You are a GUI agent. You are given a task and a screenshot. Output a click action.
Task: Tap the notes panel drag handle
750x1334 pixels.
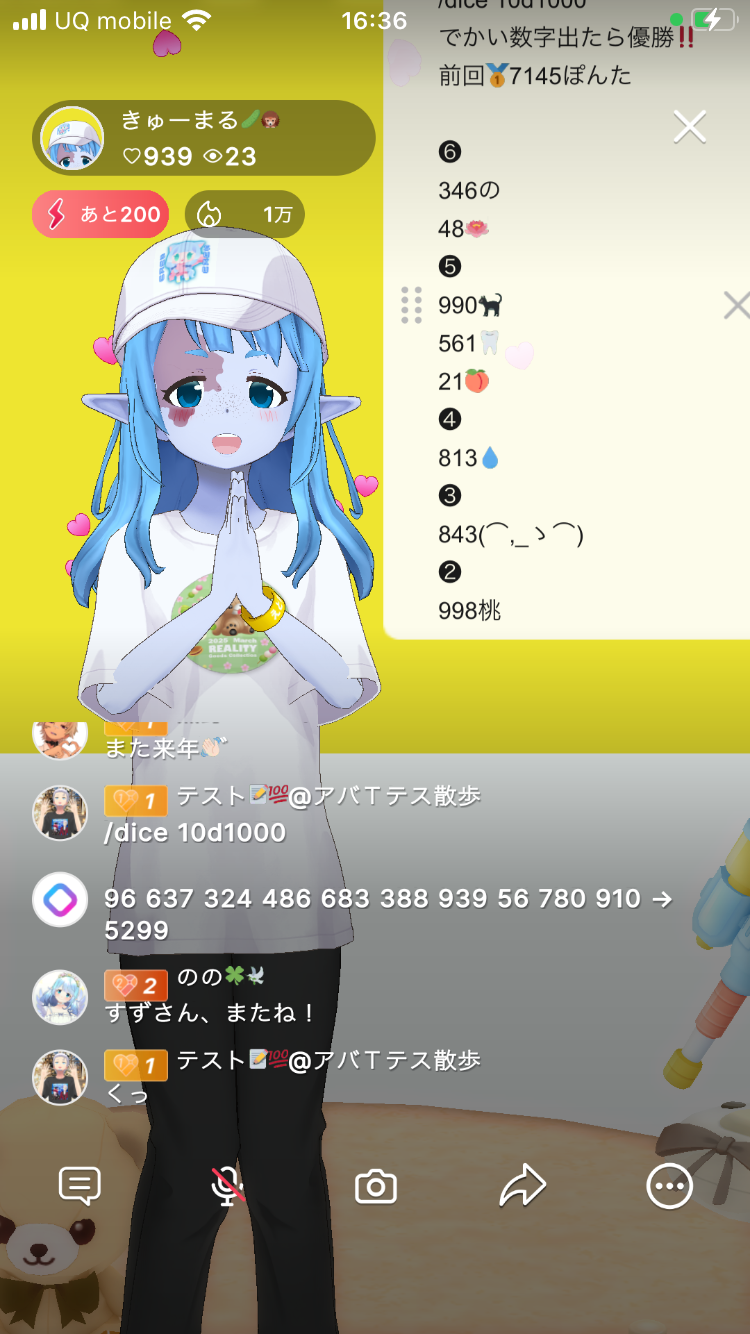tap(411, 305)
